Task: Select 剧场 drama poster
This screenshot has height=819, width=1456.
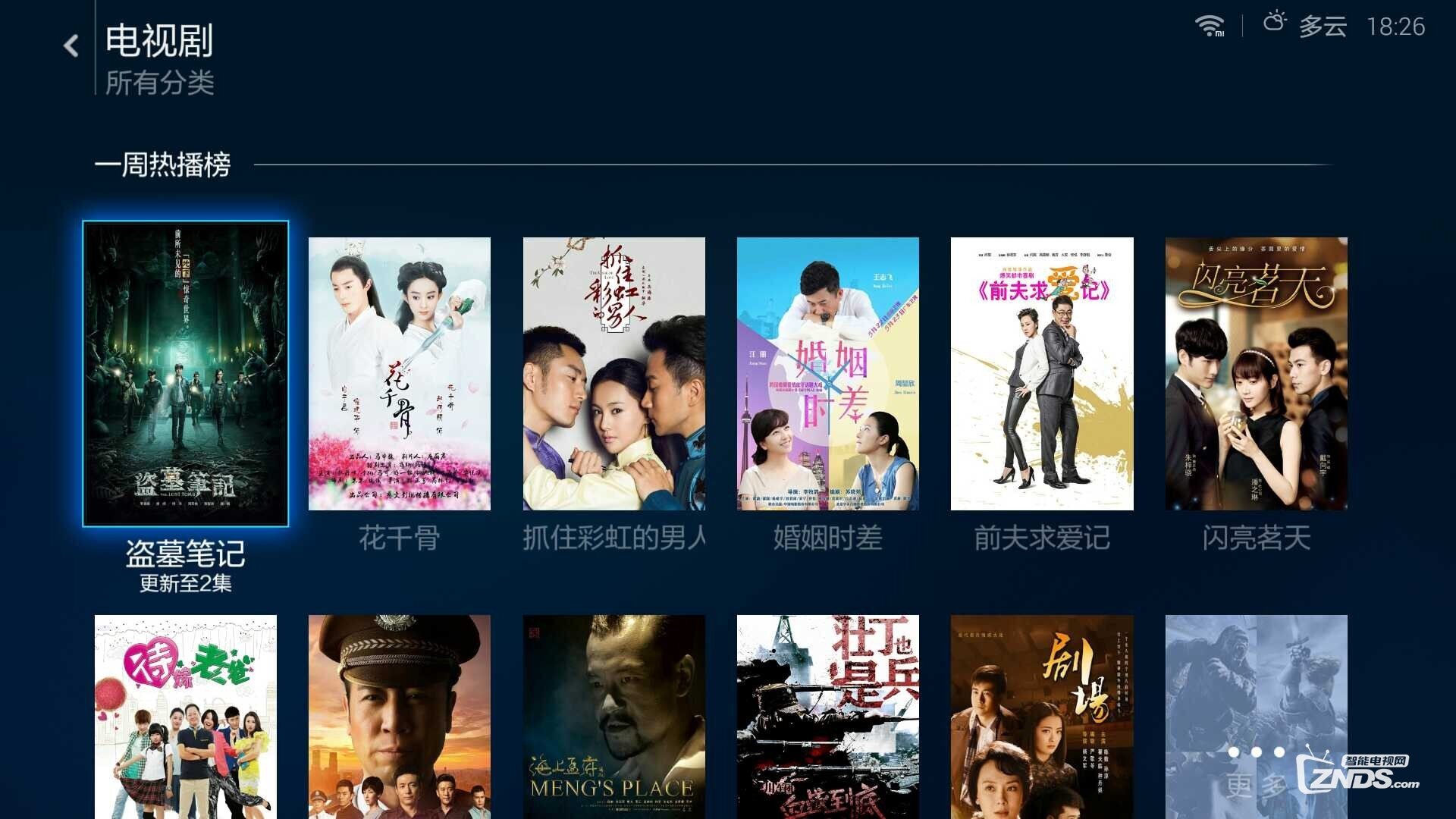Action: point(1042,717)
